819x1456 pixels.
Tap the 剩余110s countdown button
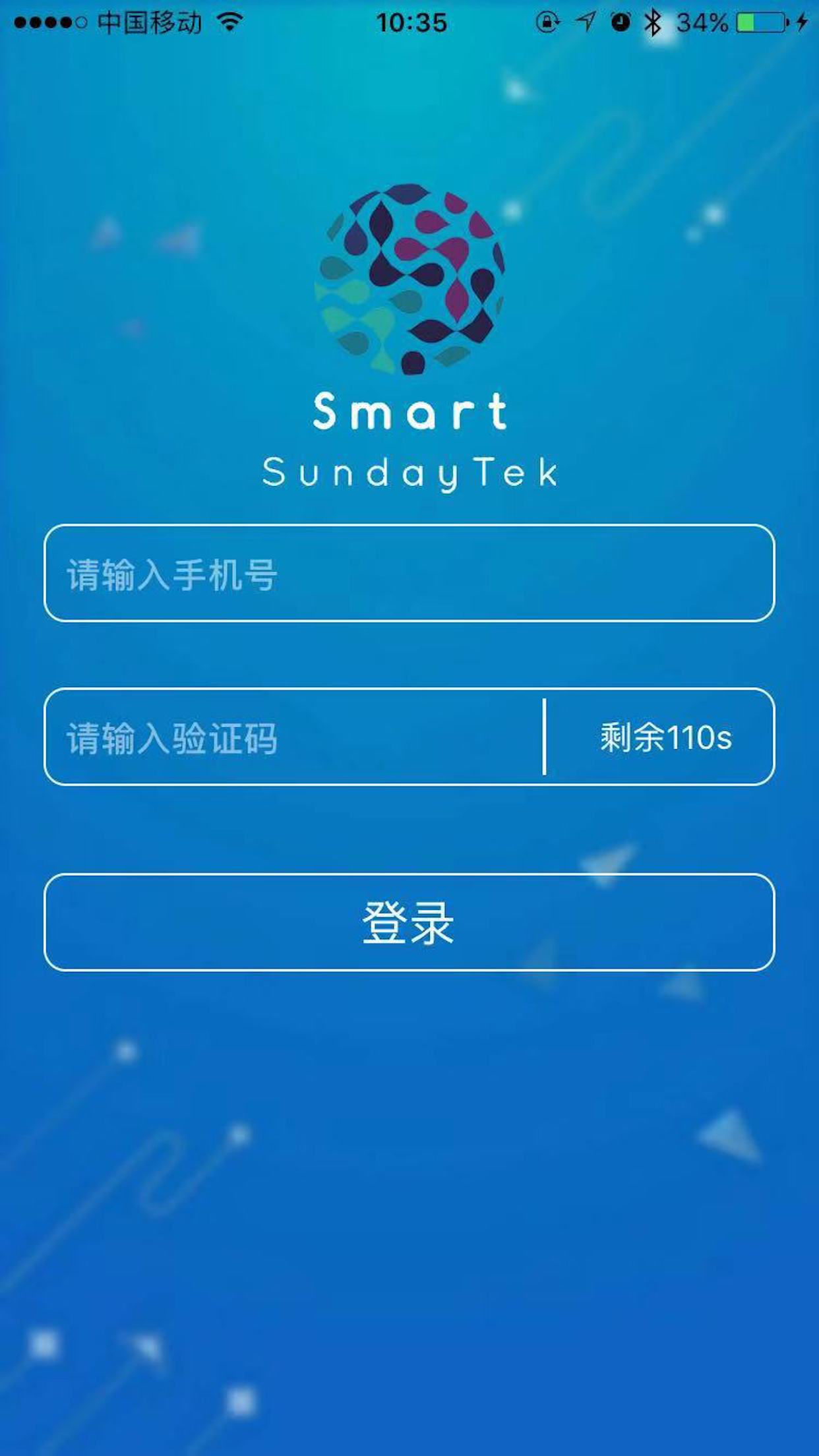(x=665, y=737)
